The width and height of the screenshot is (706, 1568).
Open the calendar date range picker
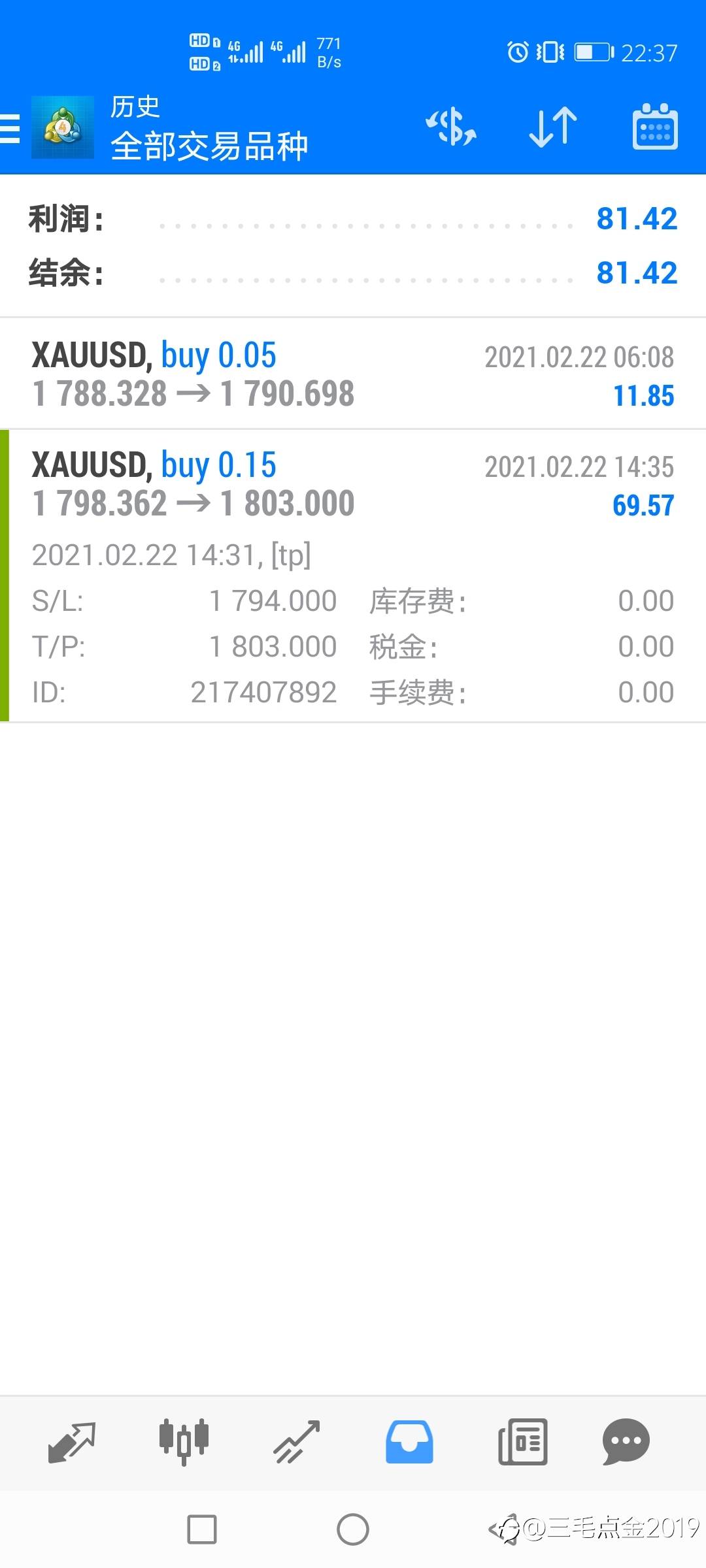click(x=655, y=127)
